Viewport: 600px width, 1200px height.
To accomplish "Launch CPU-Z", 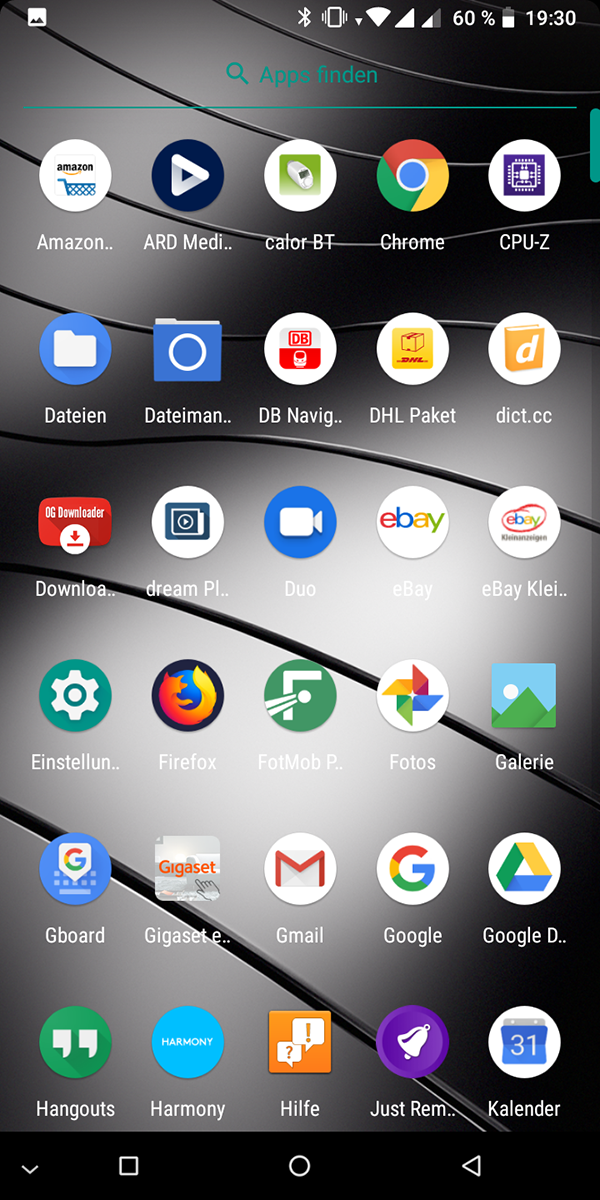I will (524, 176).
